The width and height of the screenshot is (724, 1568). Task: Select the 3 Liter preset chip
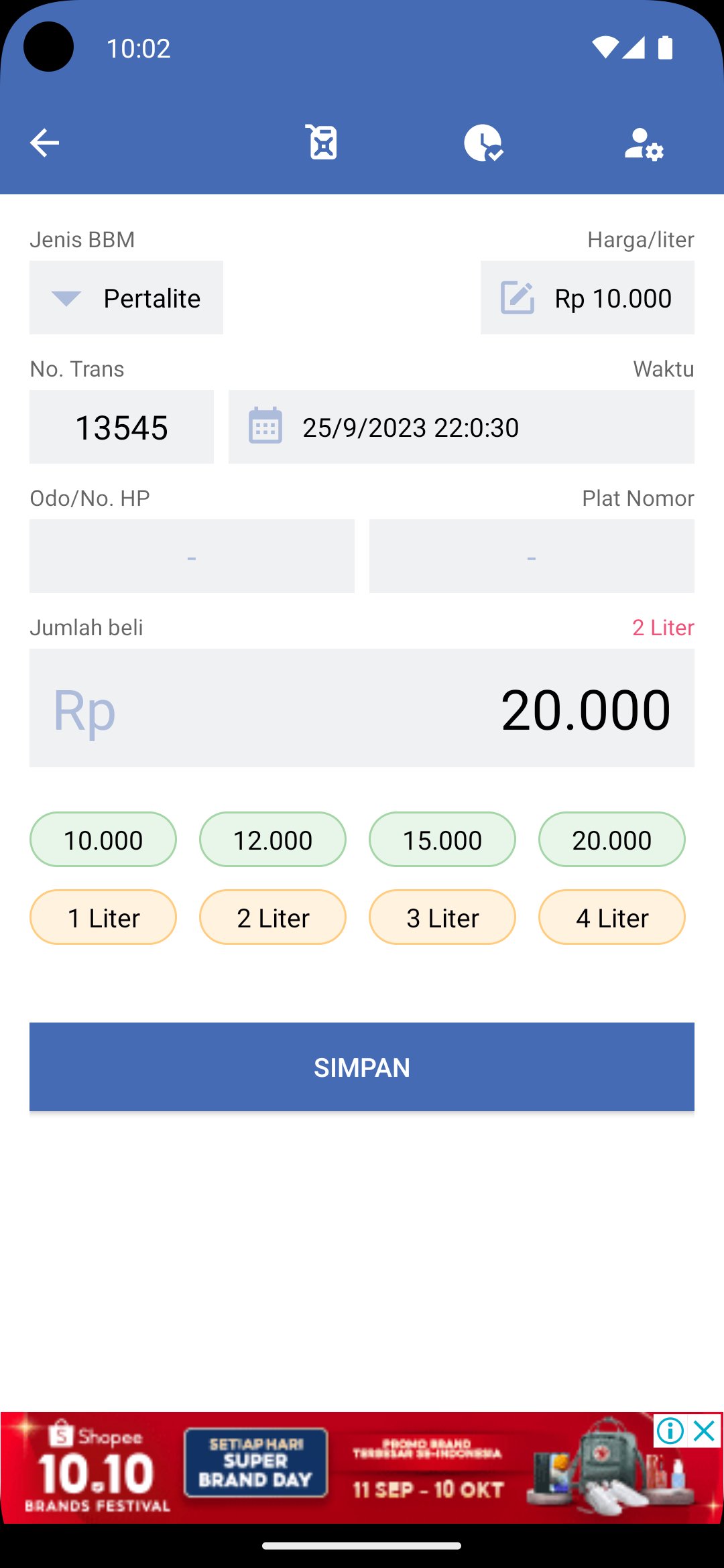coord(442,917)
